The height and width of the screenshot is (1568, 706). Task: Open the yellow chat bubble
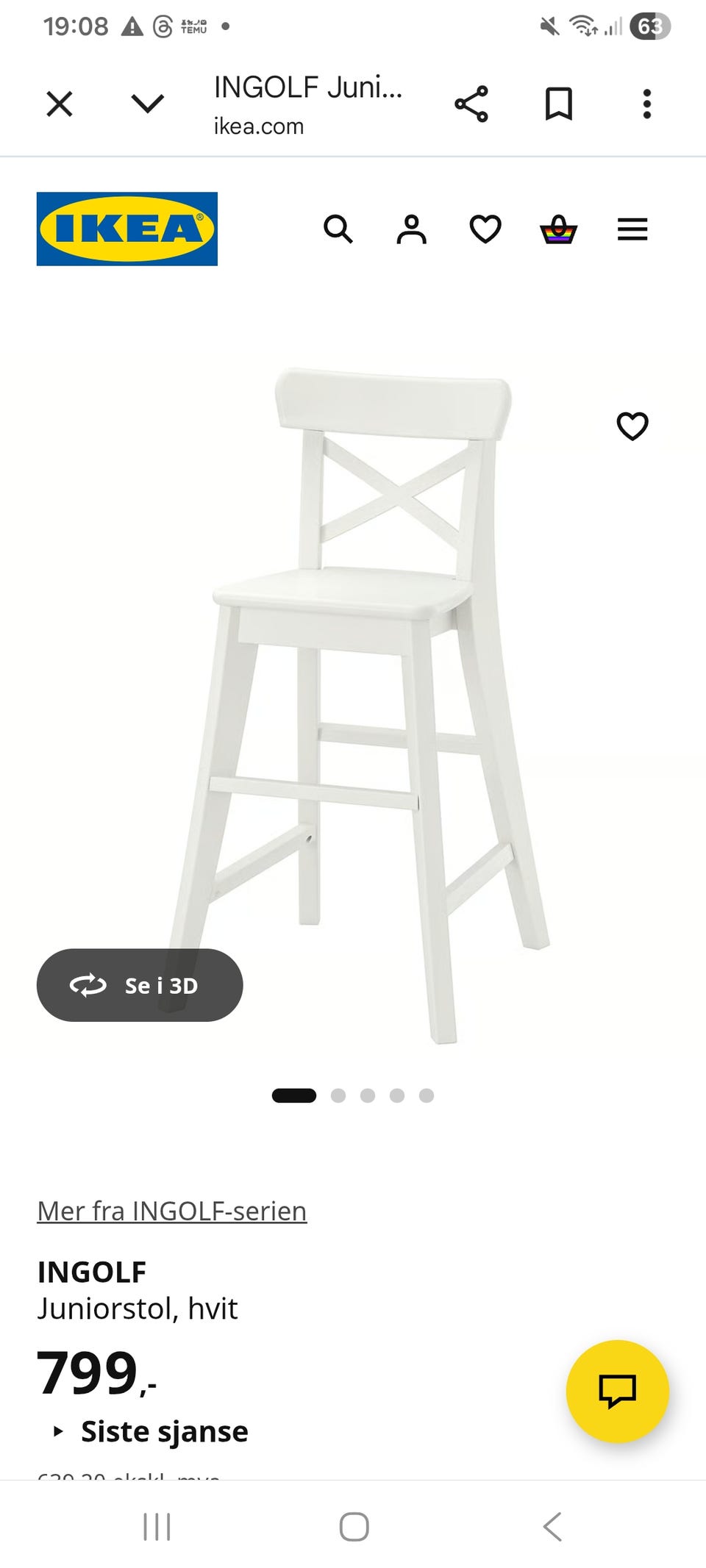[617, 1391]
